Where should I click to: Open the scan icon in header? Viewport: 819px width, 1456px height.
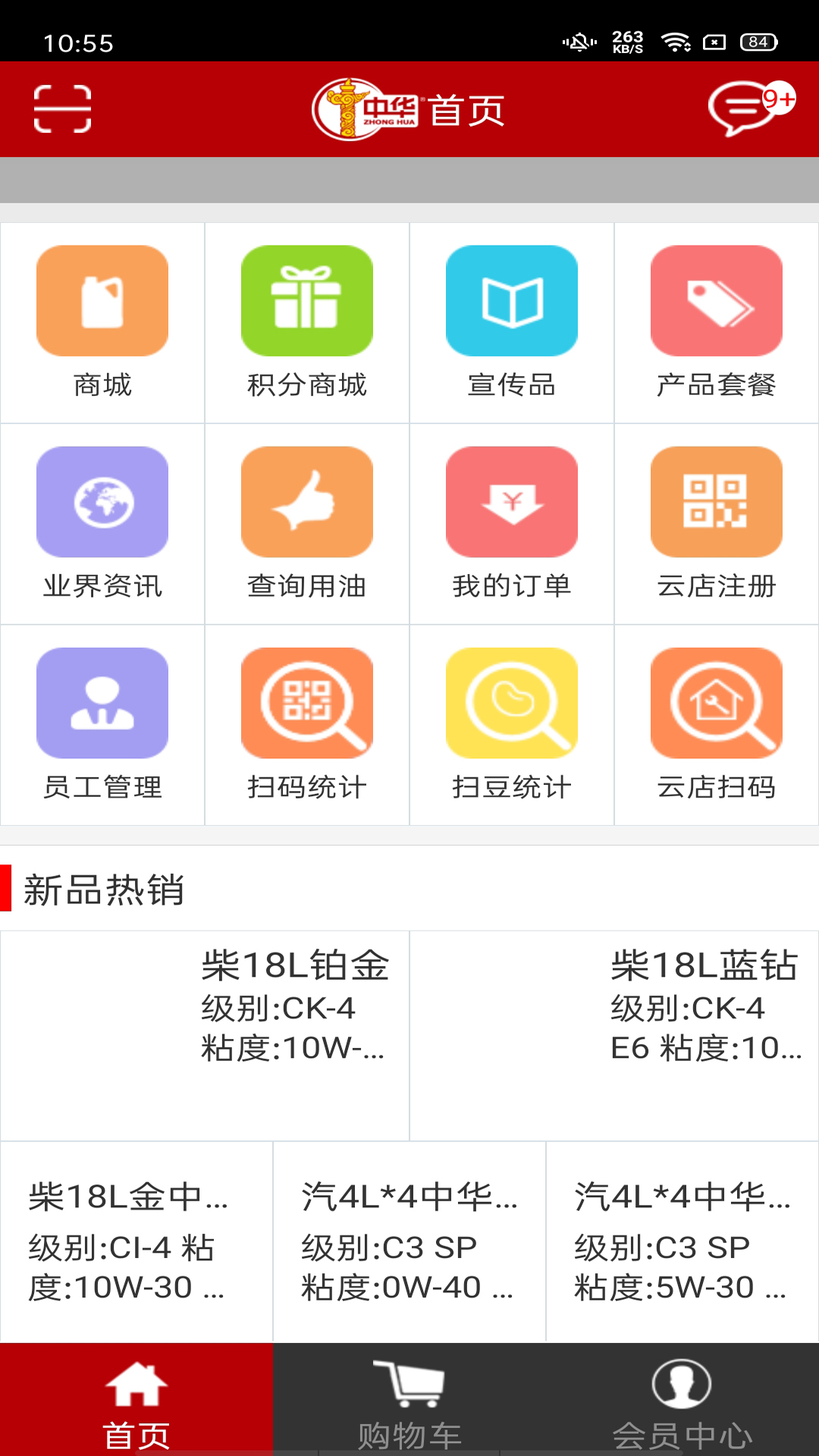pos(63,109)
